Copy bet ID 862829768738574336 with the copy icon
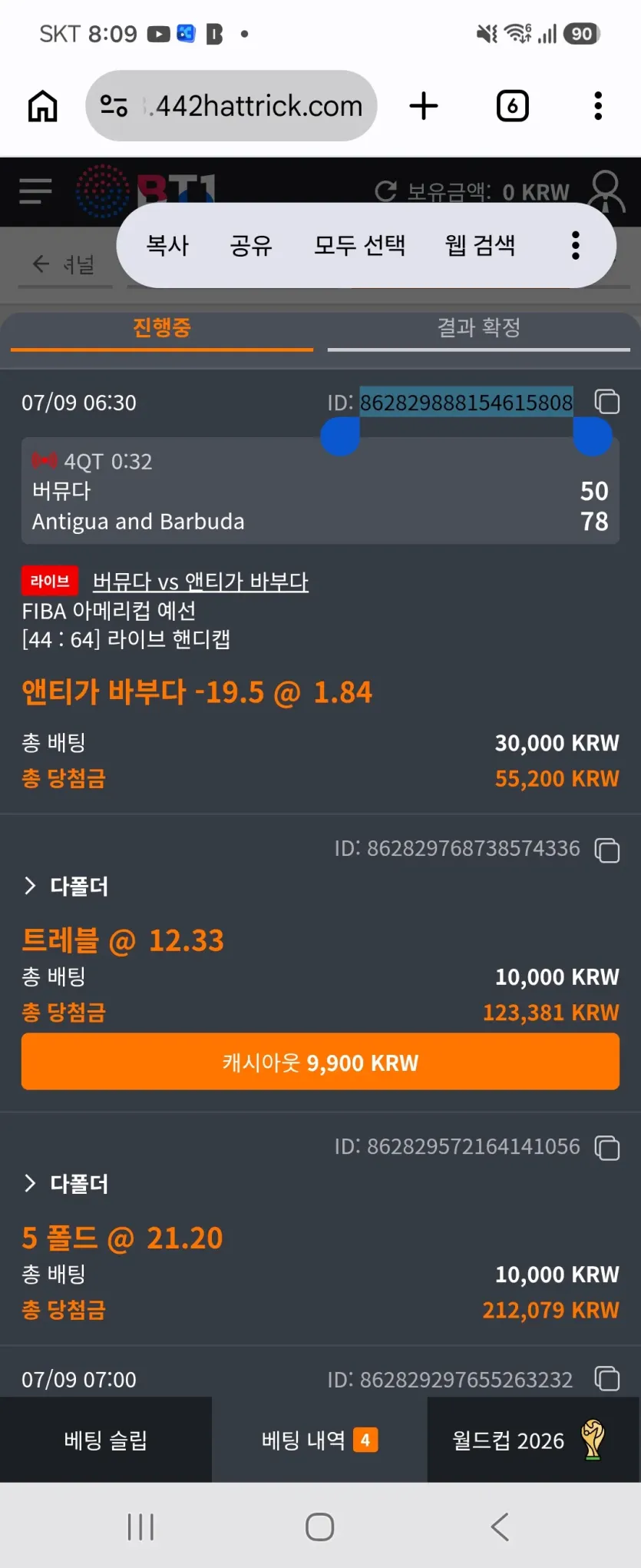Viewport: 641px width, 1568px height. [607, 850]
